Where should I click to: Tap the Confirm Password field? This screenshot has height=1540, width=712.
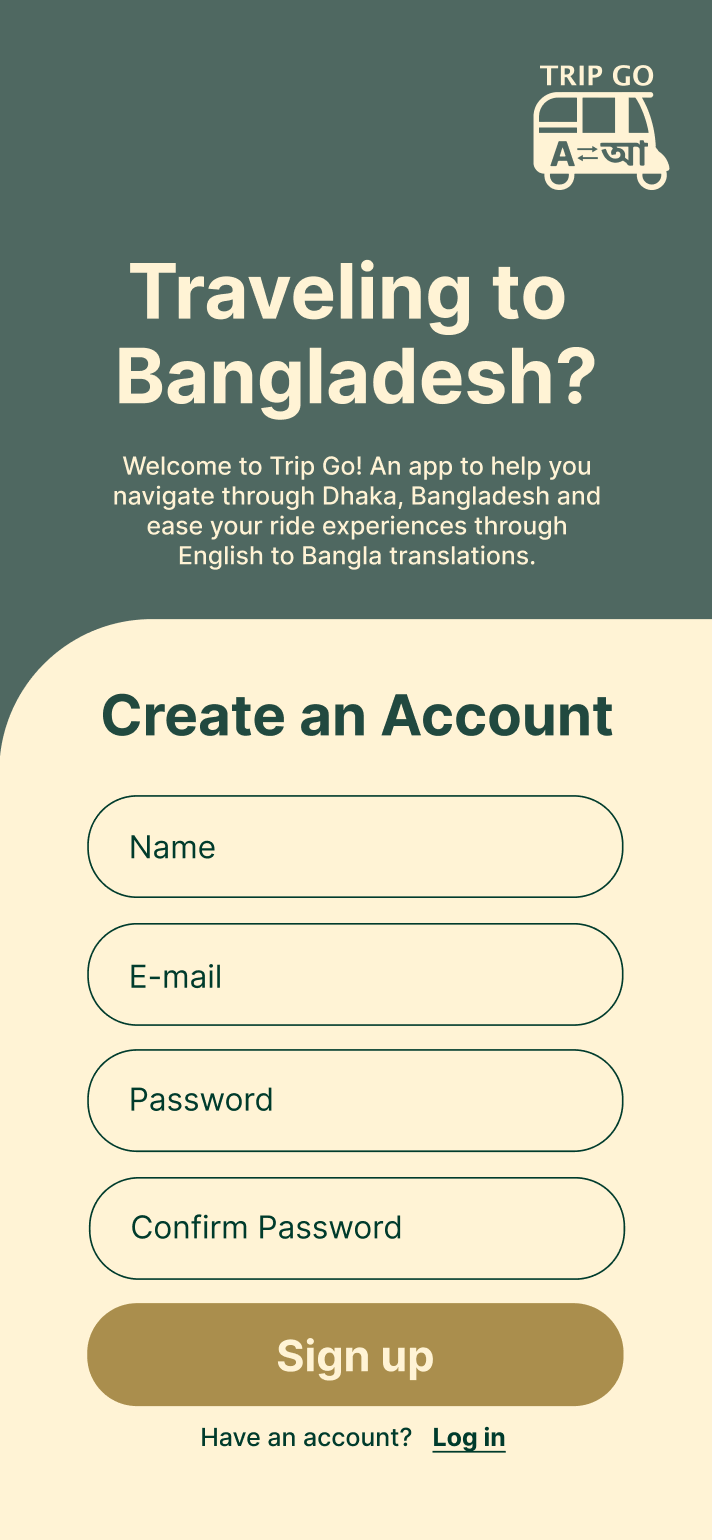click(x=356, y=1228)
